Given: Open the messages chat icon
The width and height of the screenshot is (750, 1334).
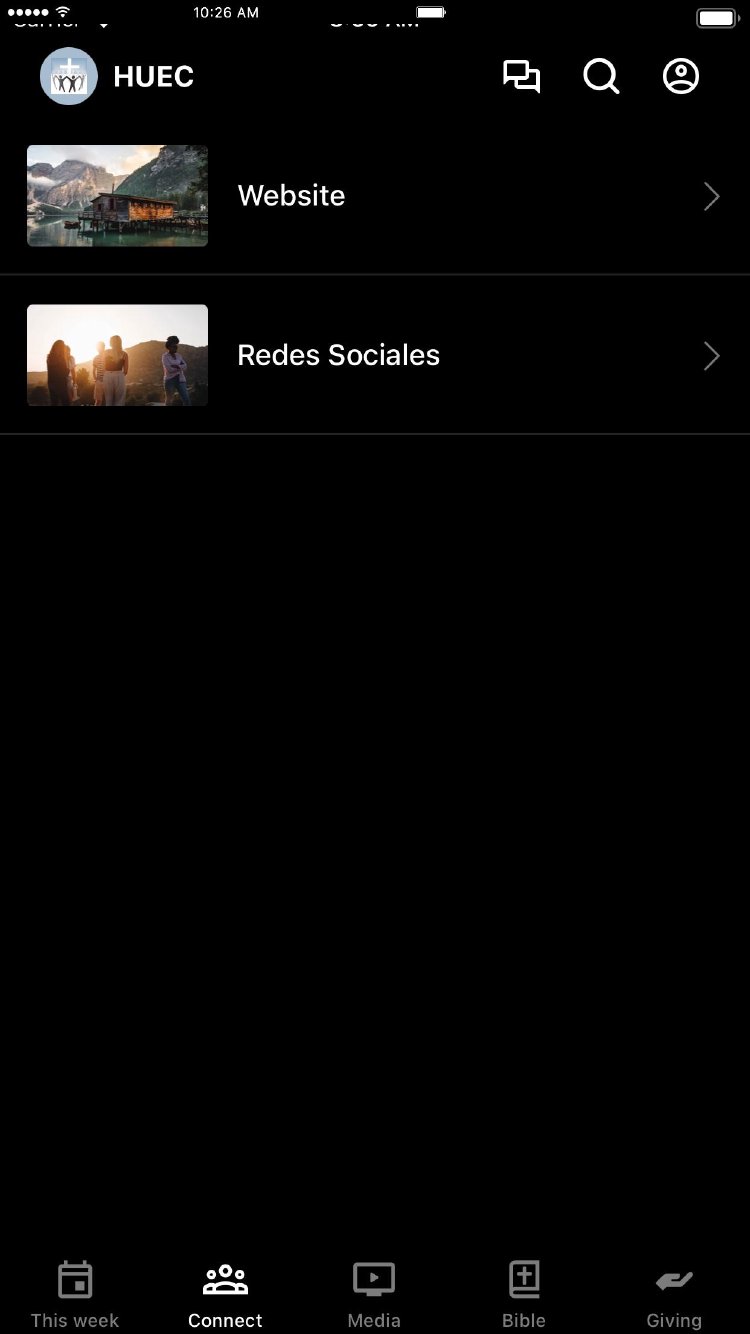Looking at the screenshot, I should coord(521,77).
